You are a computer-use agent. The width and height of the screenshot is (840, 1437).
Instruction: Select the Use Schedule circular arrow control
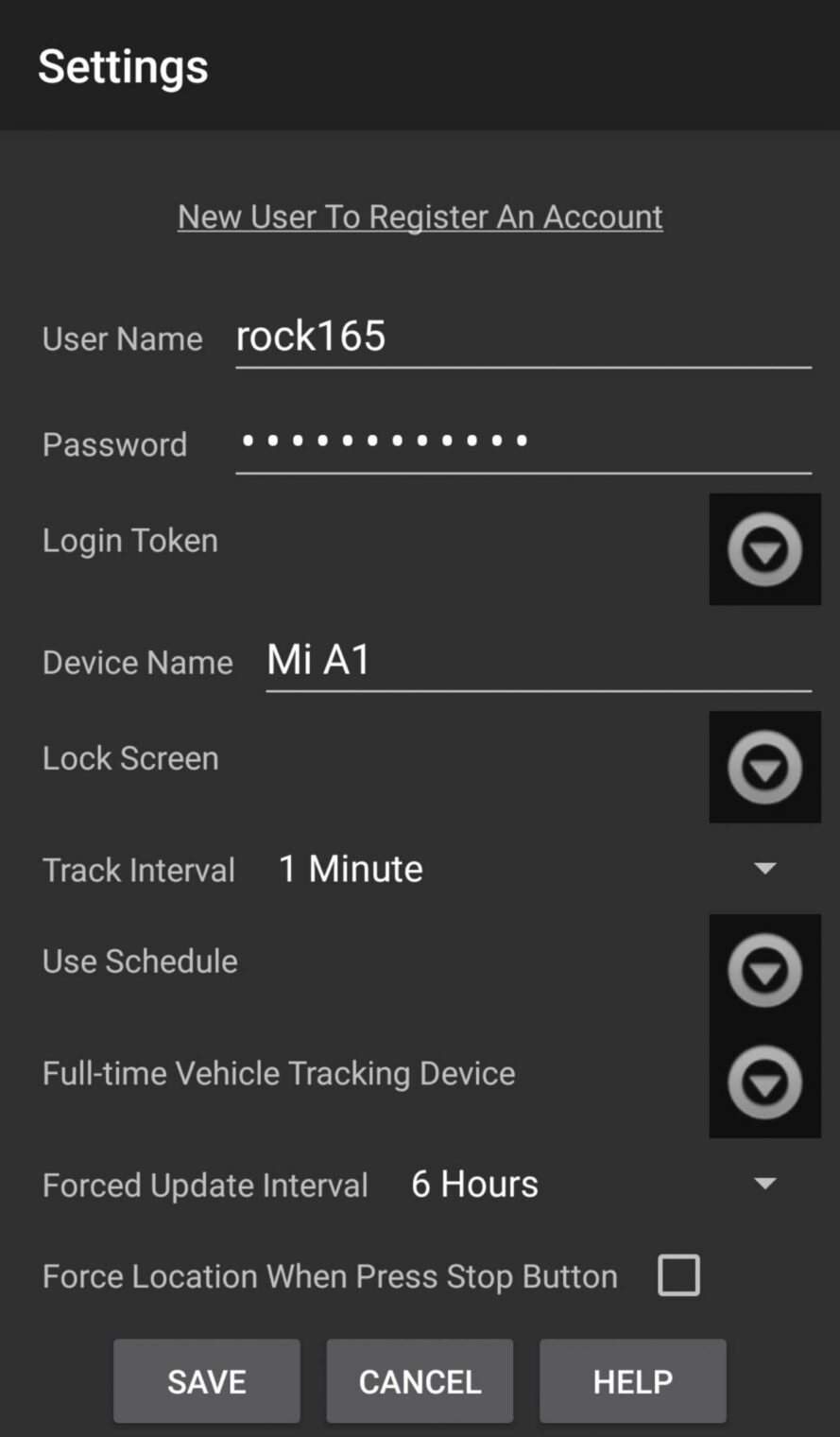pos(764,968)
